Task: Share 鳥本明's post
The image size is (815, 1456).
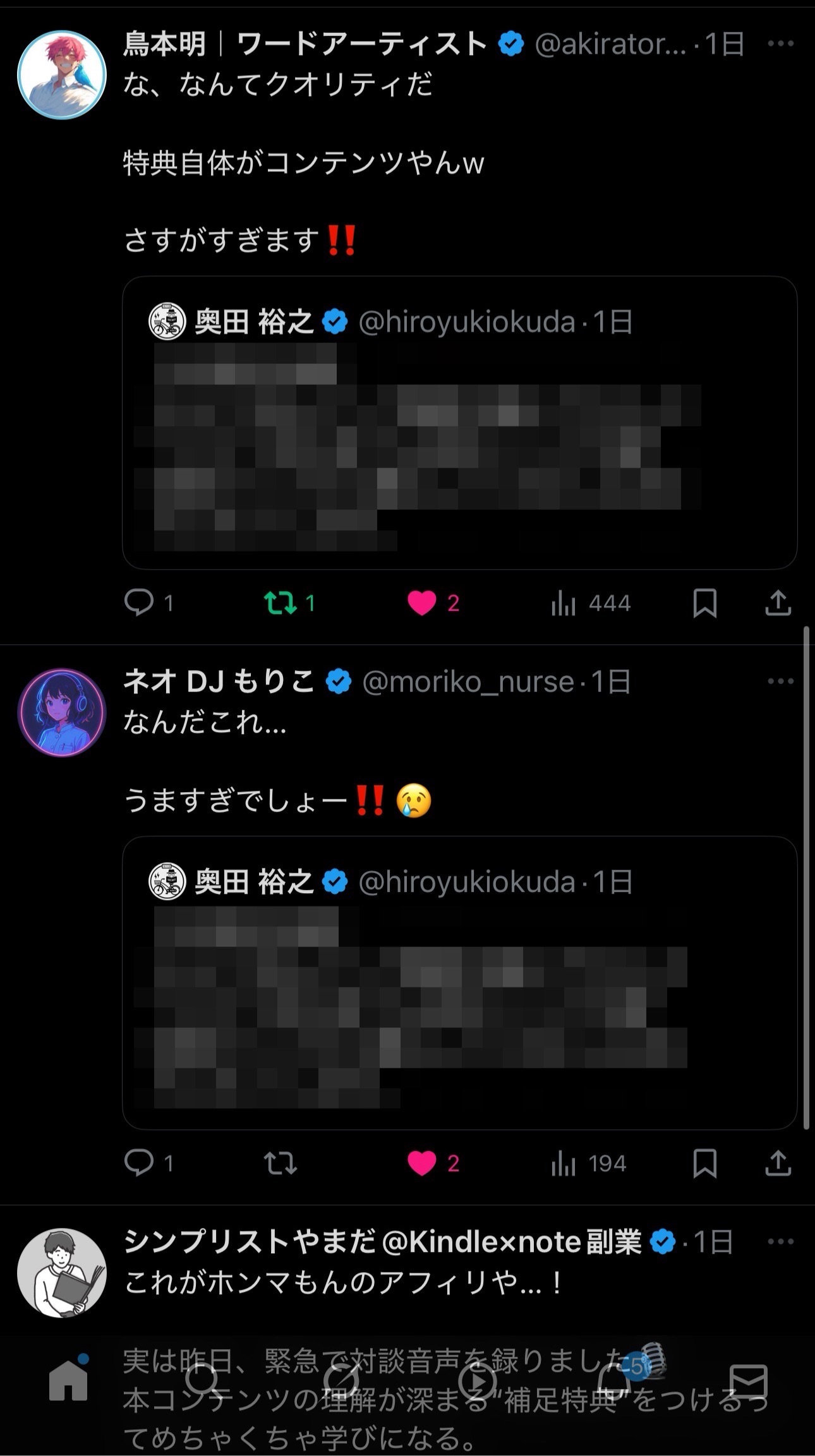Action: click(x=778, y=603)
